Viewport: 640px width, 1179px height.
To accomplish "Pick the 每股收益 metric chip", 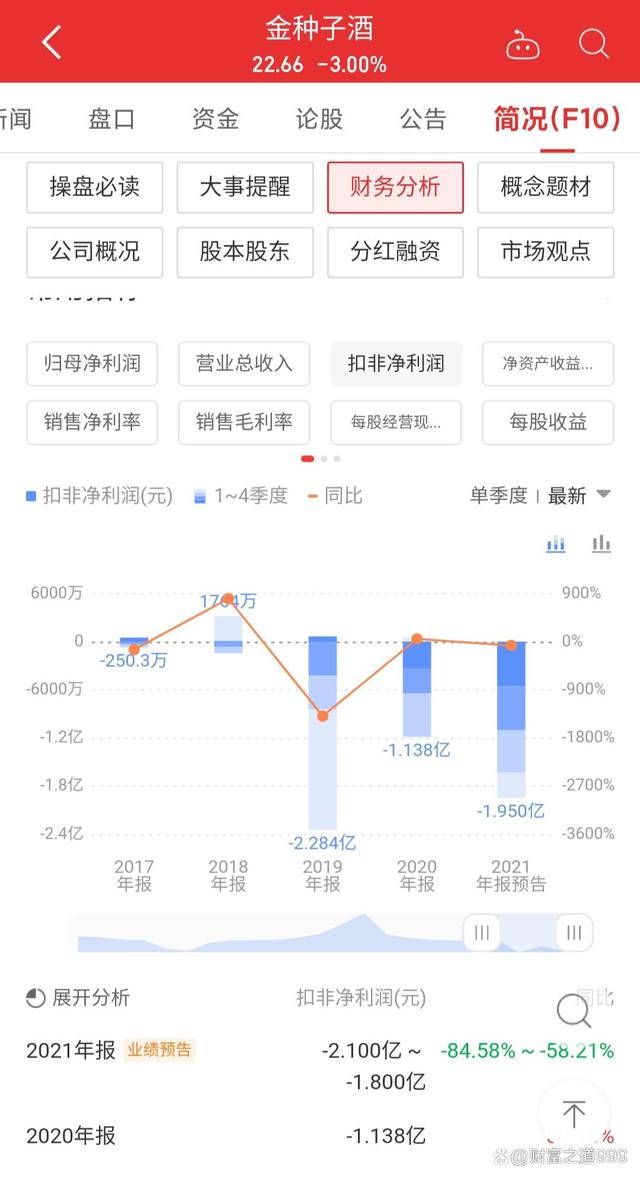I will click(548, 422).
